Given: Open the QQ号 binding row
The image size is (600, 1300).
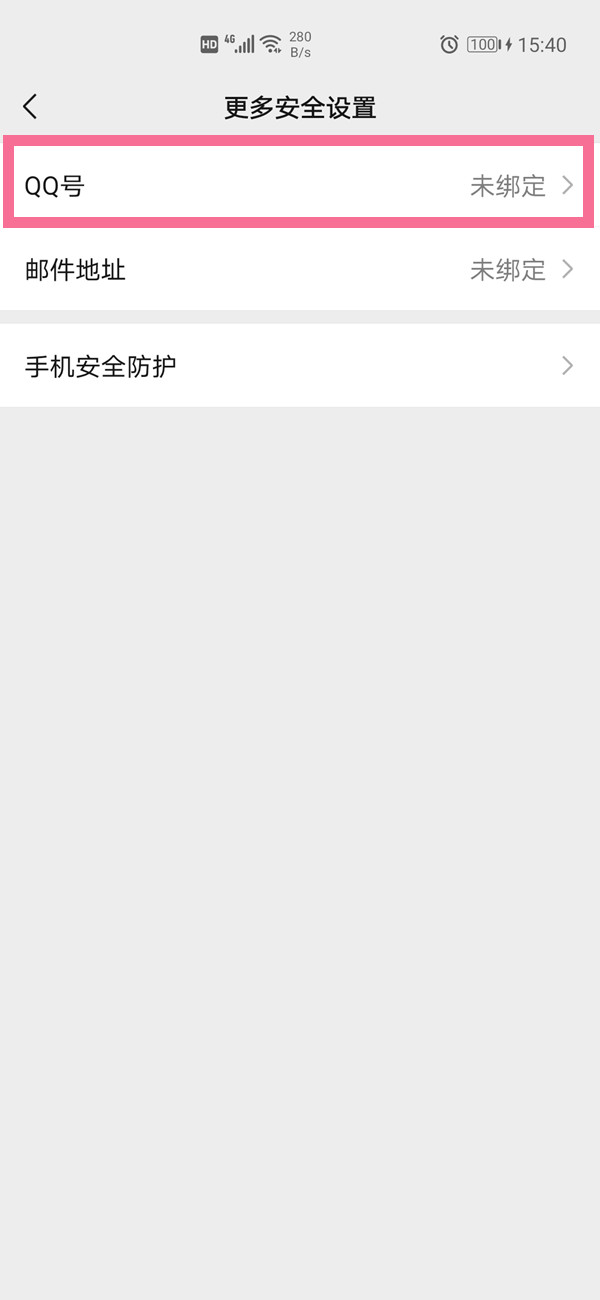Looking at the screenshot, I should point(300,185).
